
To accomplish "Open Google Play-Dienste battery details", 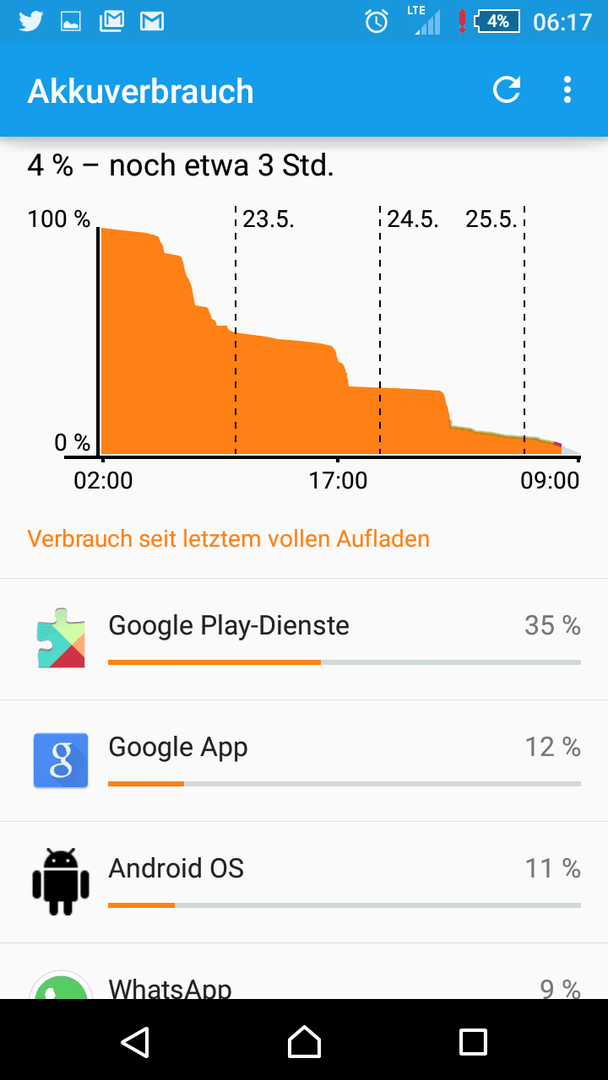I will (304, 640).
